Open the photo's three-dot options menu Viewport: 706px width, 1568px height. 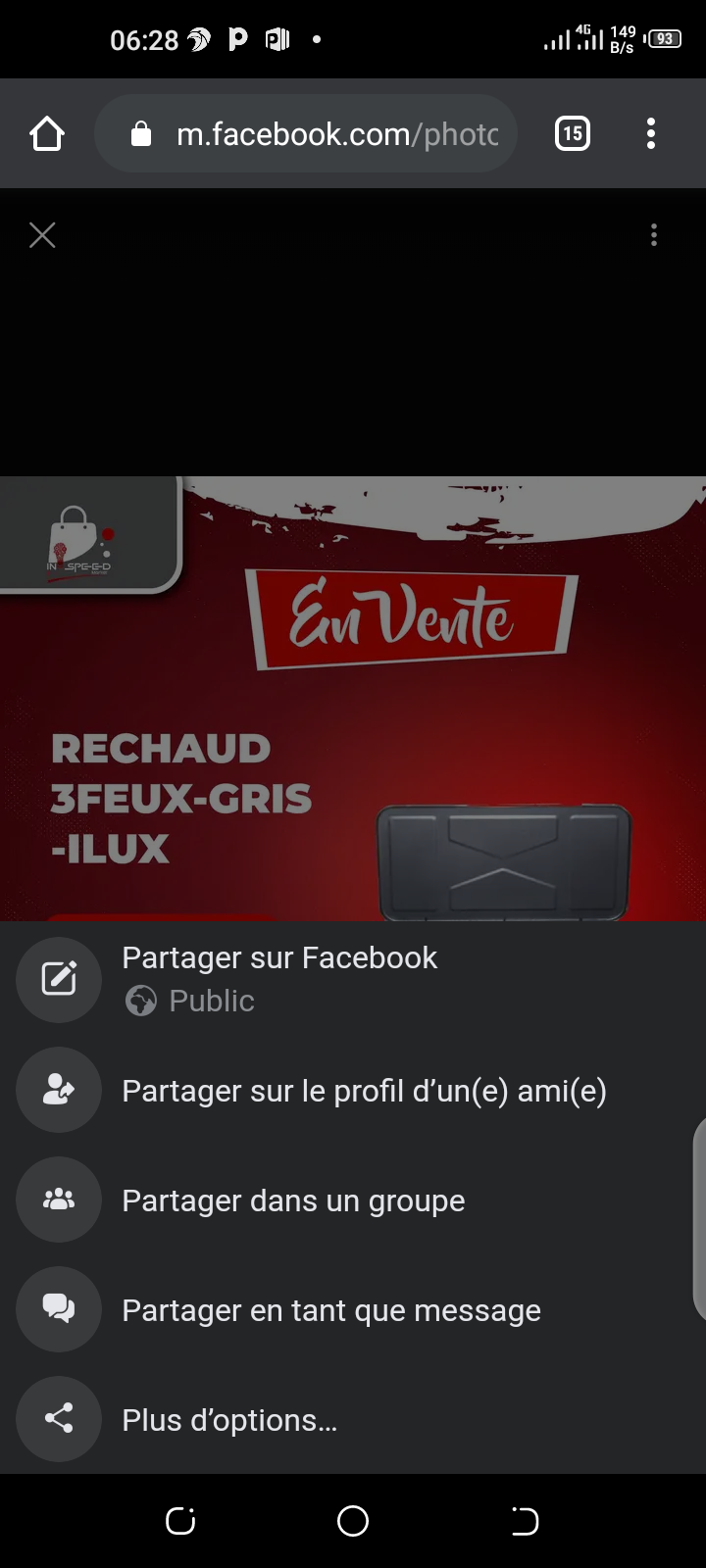point(654,235)
